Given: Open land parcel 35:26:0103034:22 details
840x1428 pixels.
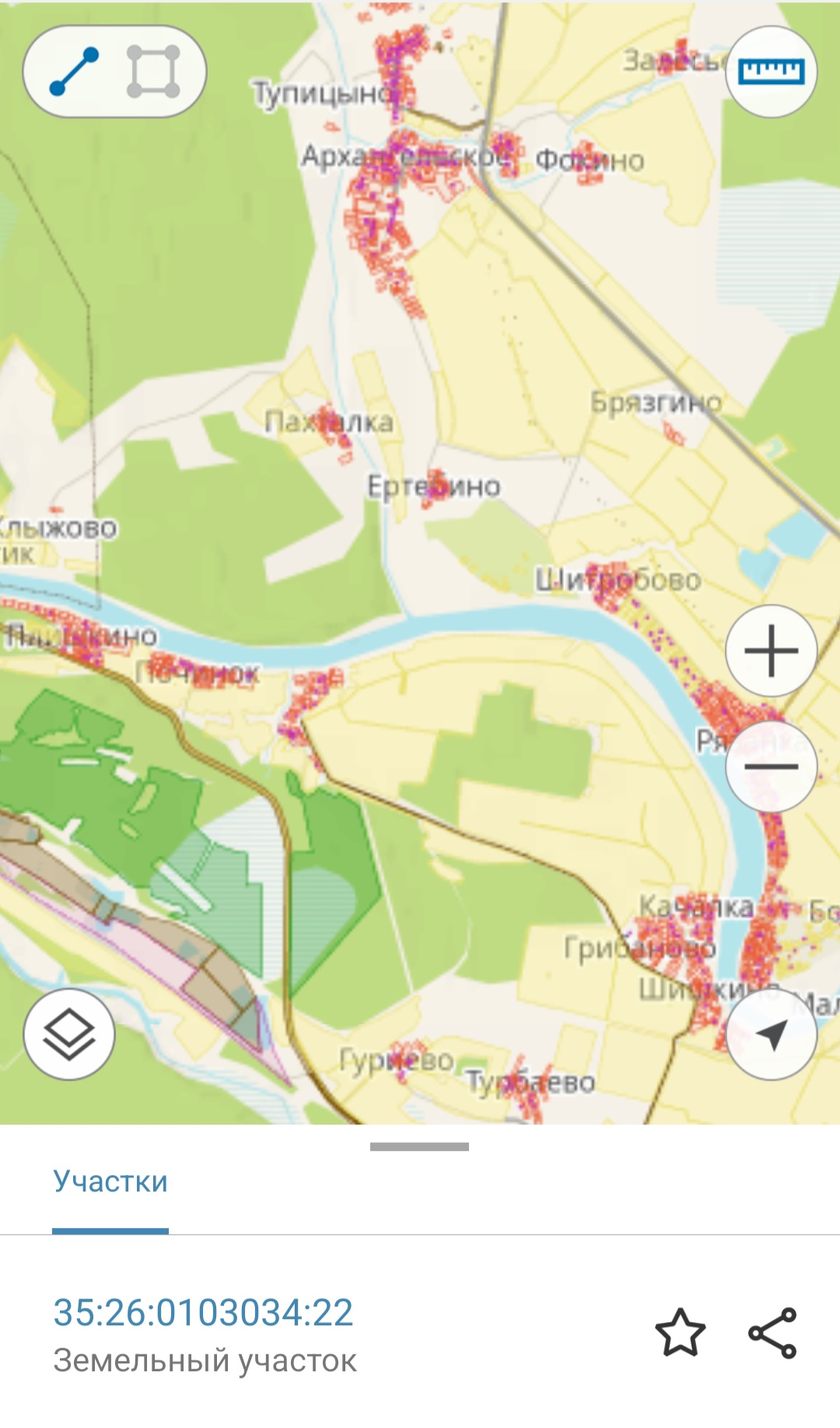Looking at the screenshot, I should (203, 1313).
